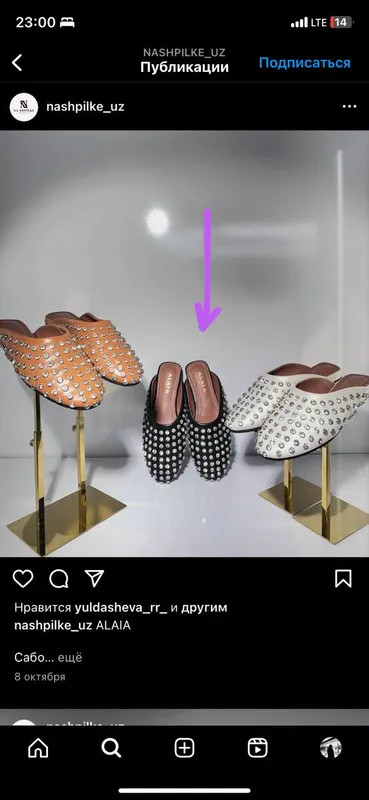369x800 pixels.
Task: Open the post's three-dot options menu
Action: (350, 107)
